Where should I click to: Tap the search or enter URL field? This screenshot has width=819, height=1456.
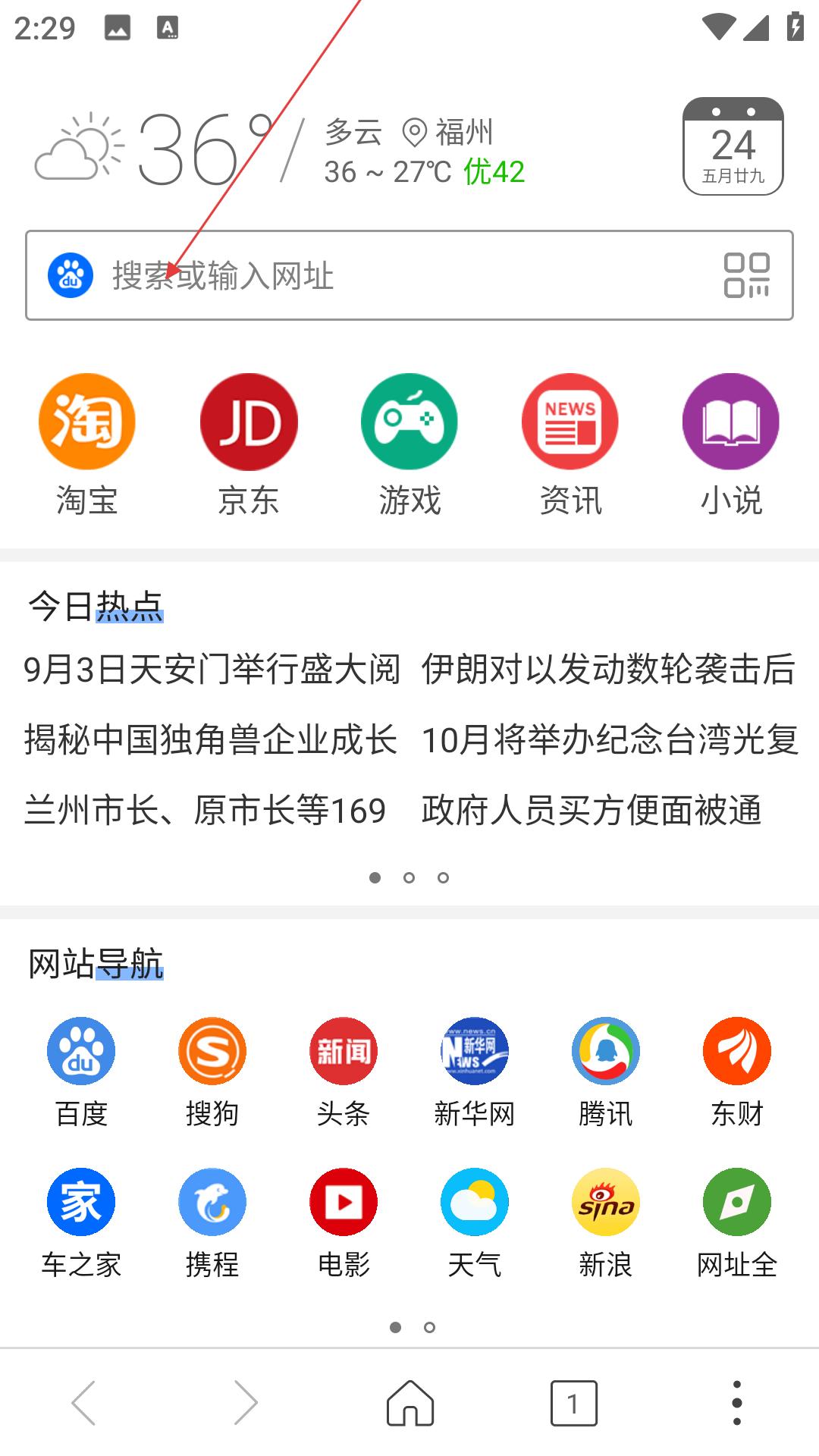(x=409, y=275)
